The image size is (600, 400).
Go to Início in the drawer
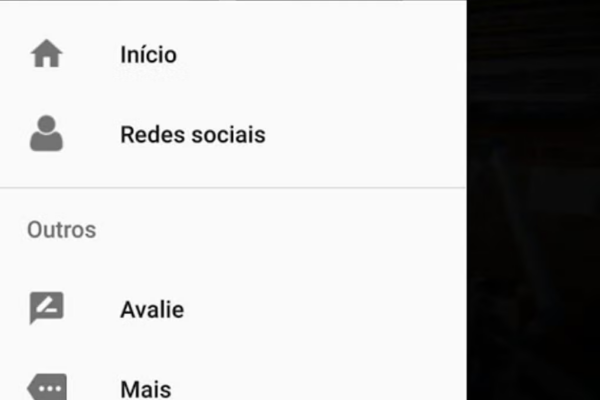coord(148,54)
